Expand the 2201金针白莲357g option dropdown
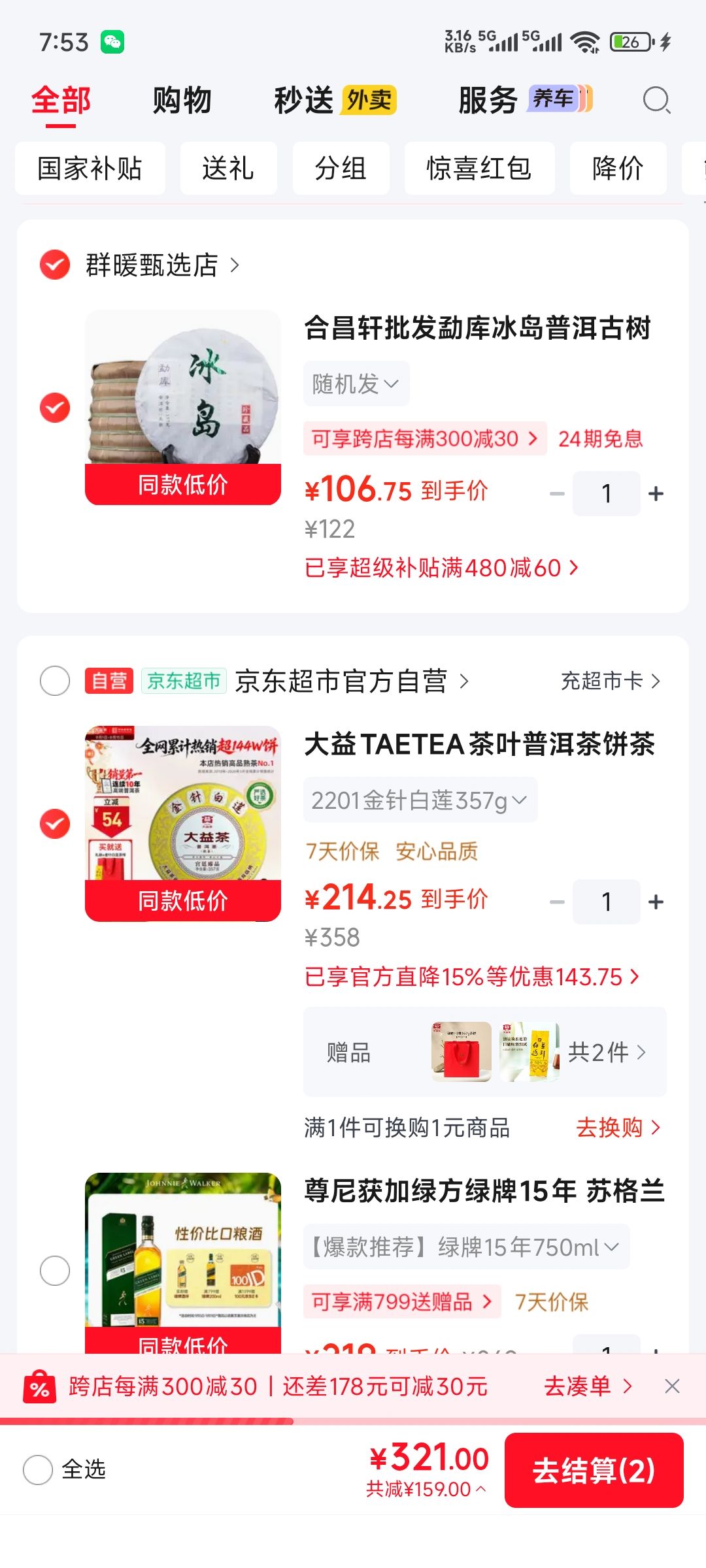Screen dimensions: 706x1568 click(x=420, y=800)
